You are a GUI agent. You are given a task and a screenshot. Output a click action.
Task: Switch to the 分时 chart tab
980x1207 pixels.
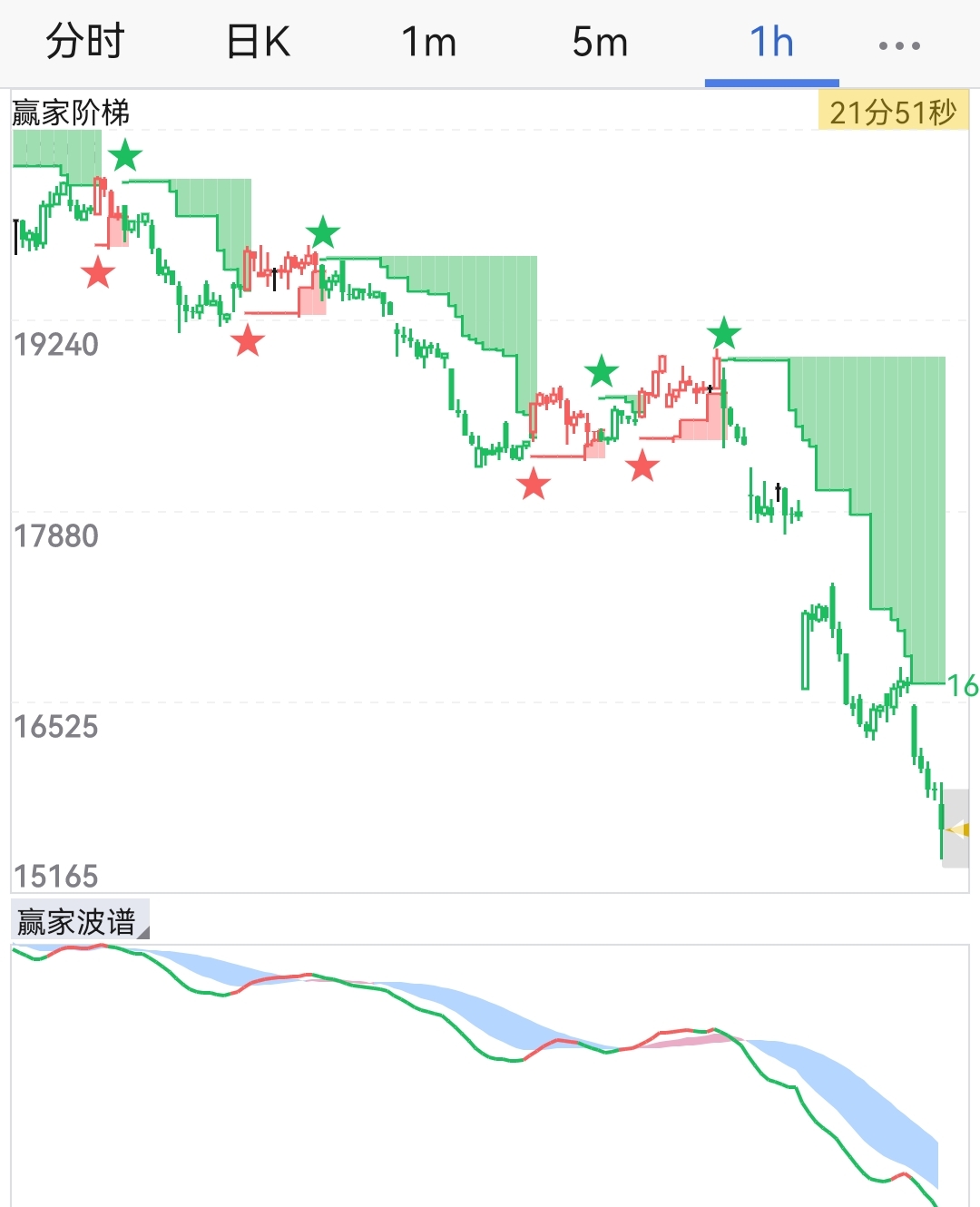(85, 43)
